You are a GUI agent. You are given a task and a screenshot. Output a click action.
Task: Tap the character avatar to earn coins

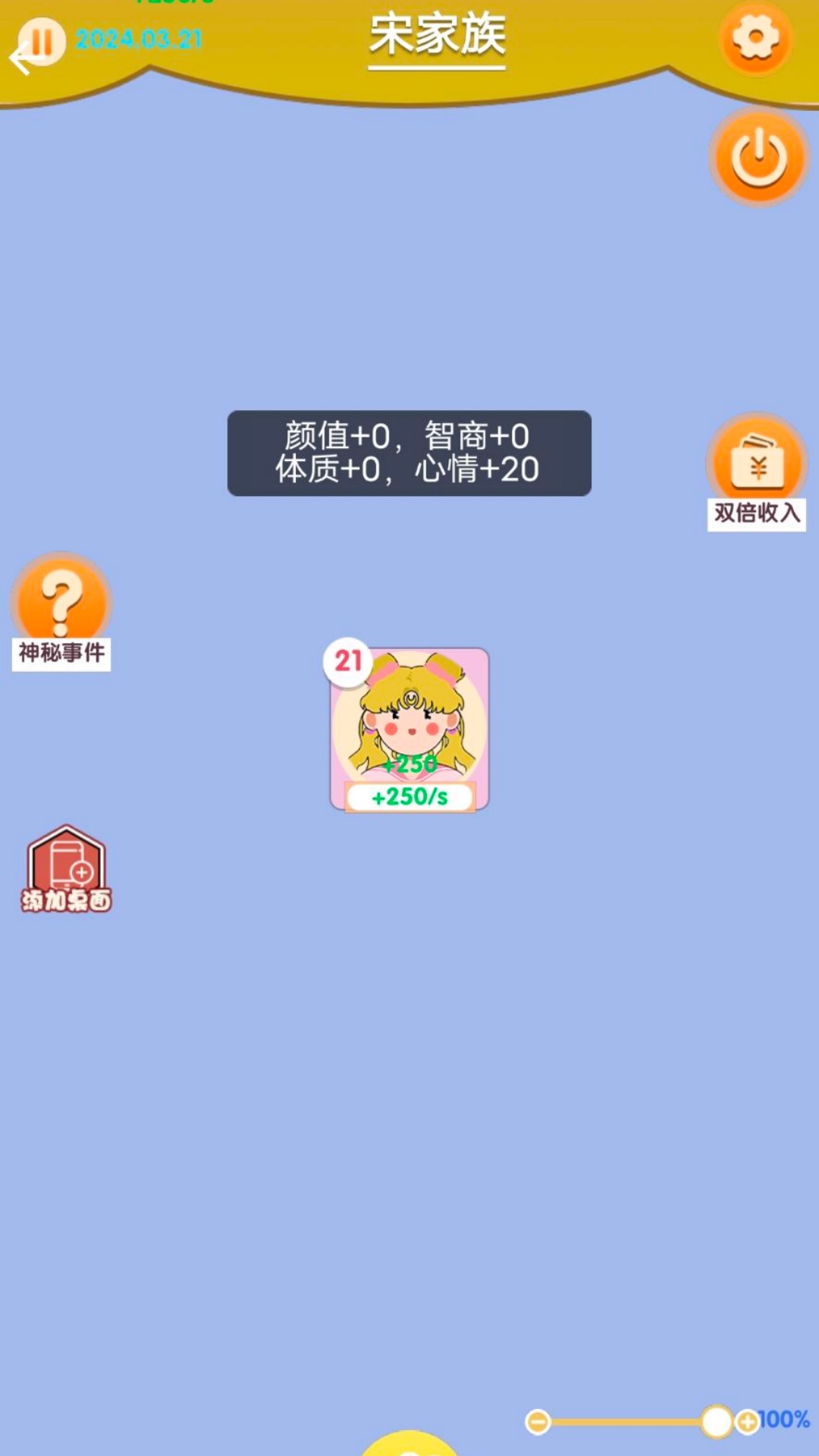click(409, 720)
